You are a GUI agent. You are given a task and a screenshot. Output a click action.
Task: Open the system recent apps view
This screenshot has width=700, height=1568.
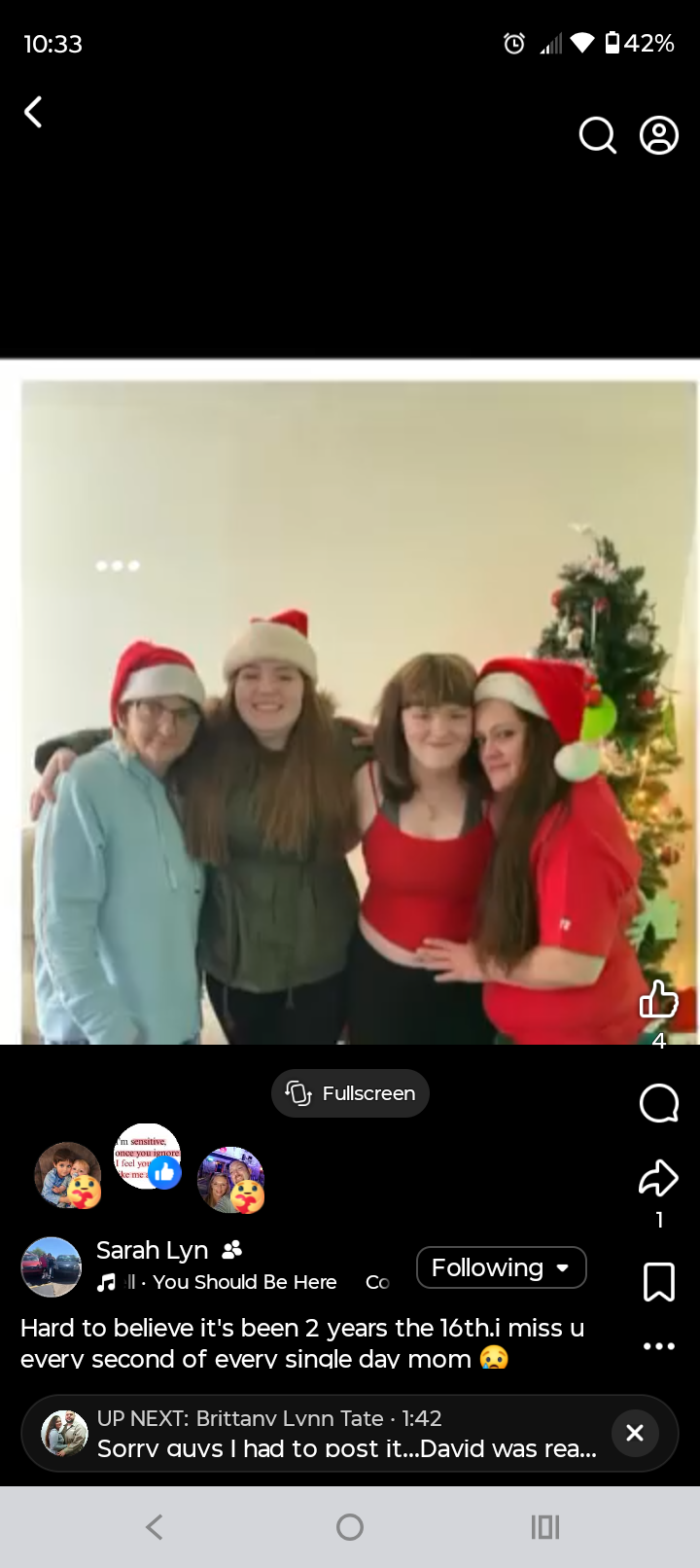tap(545, 1527)
